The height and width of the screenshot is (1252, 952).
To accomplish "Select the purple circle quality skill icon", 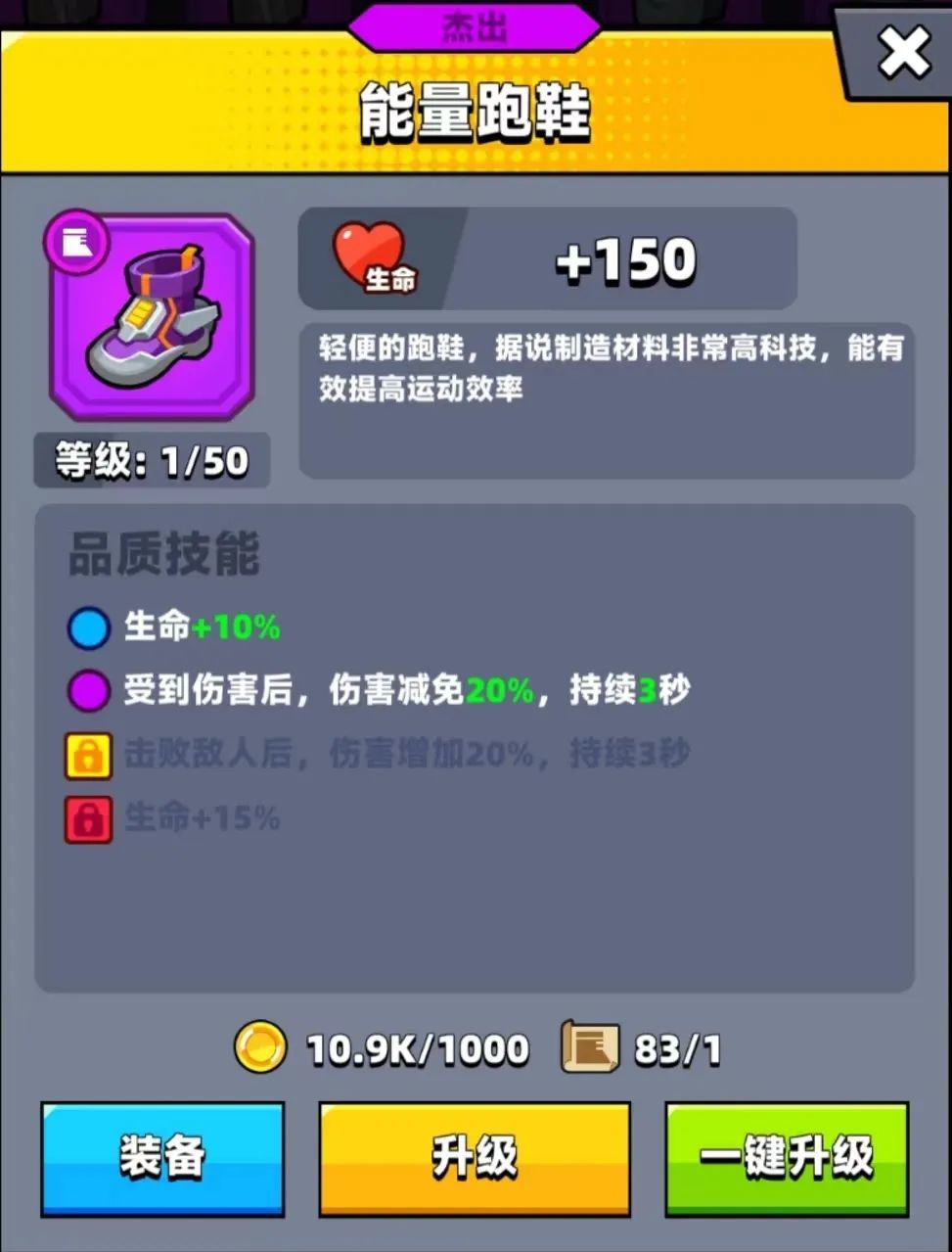I will pyautogui.click(x=87, y=690).
